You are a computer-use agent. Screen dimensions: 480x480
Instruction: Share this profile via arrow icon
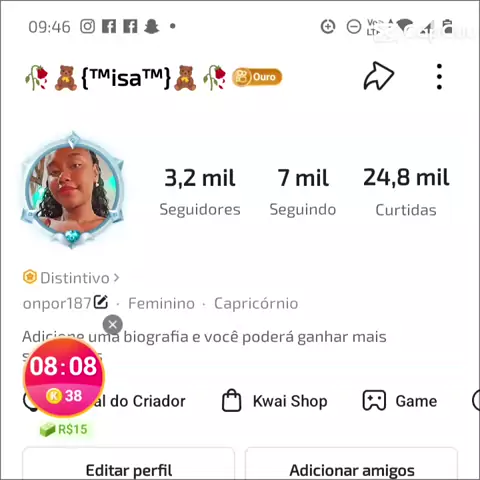(x=379, y=76)
